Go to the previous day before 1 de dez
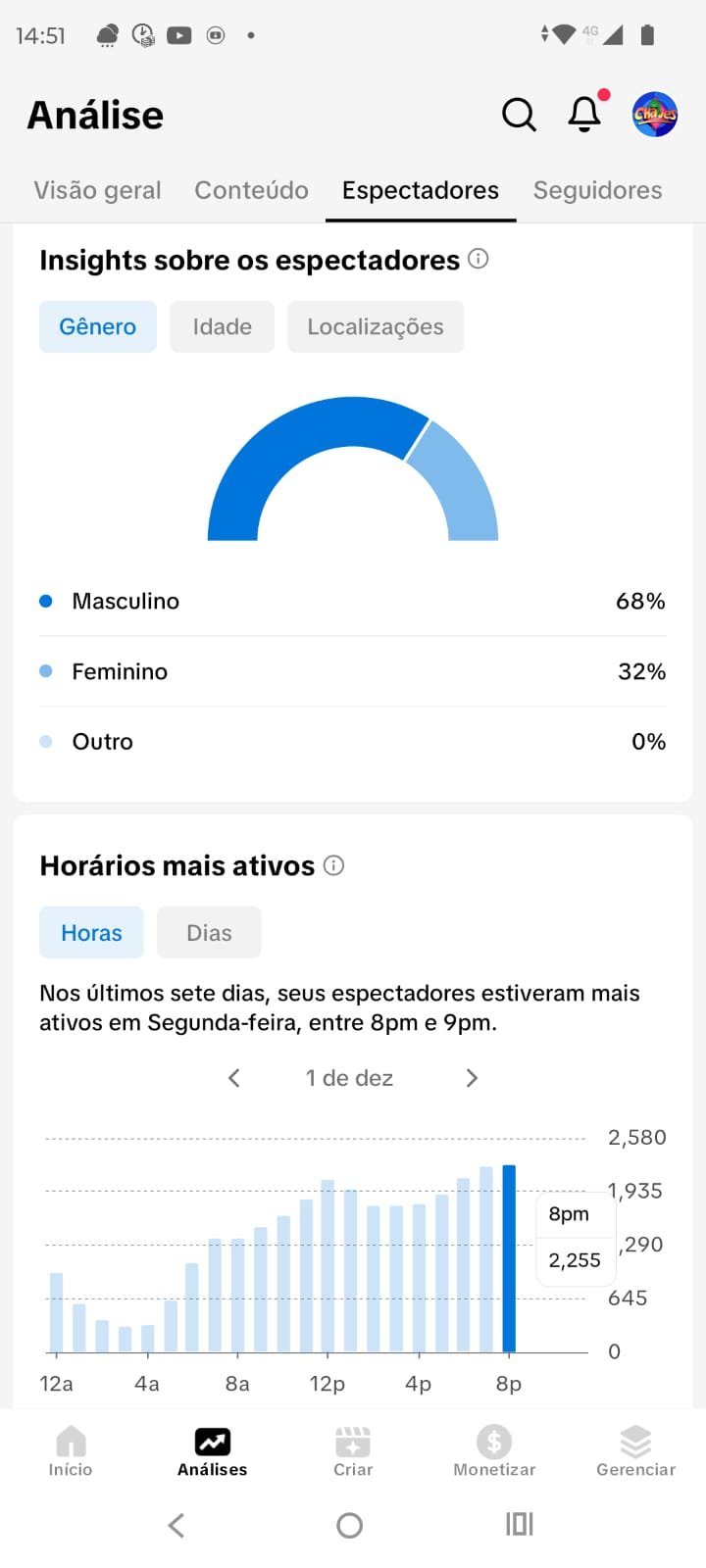Image resolution: width=706 pixels, height=1568 pixels. 233,1078
